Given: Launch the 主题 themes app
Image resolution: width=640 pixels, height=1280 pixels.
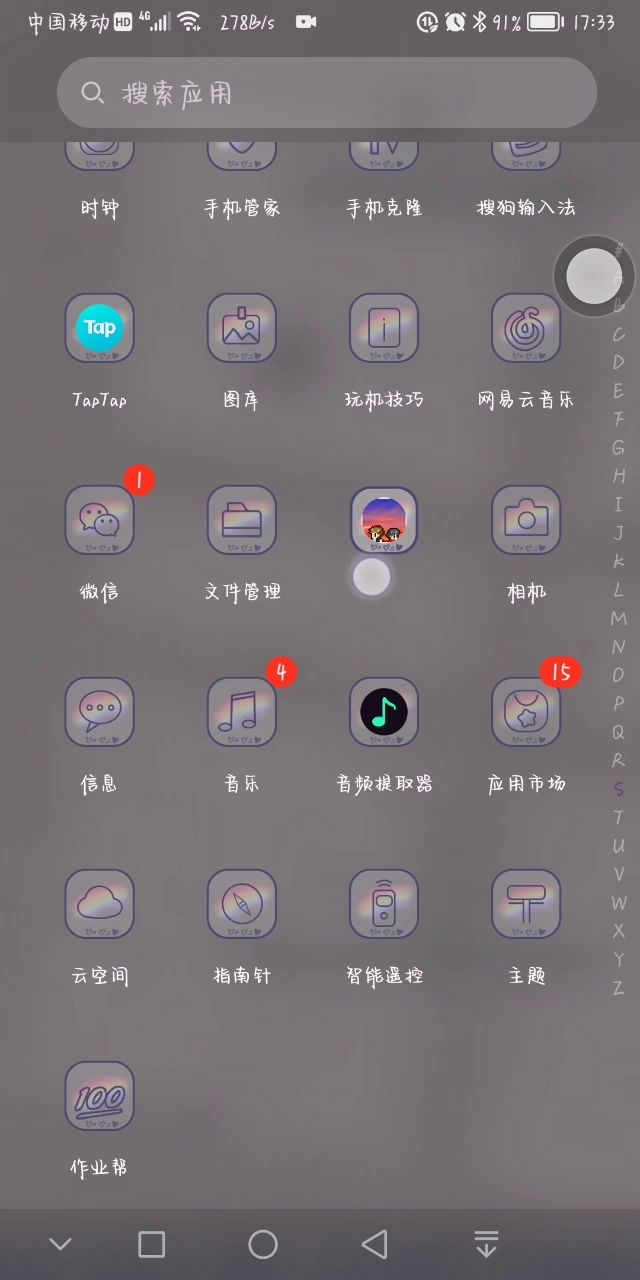Looking at the screenshot, I should [x=526, y=904].
